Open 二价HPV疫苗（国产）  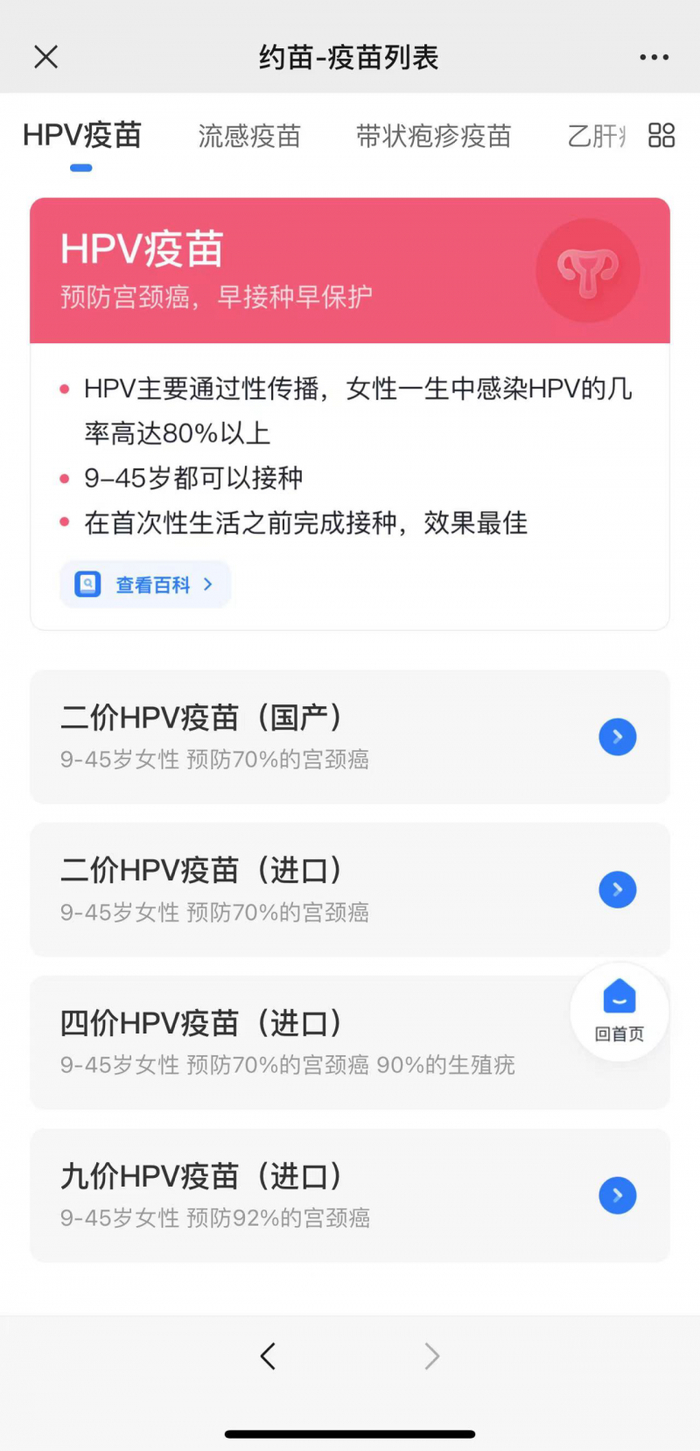point(350,737)
